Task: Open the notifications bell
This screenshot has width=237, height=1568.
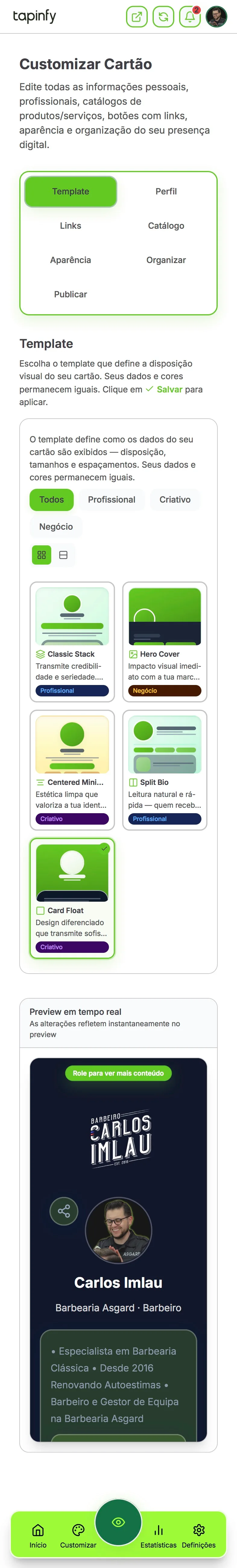Action: click(x=190, y=17)
